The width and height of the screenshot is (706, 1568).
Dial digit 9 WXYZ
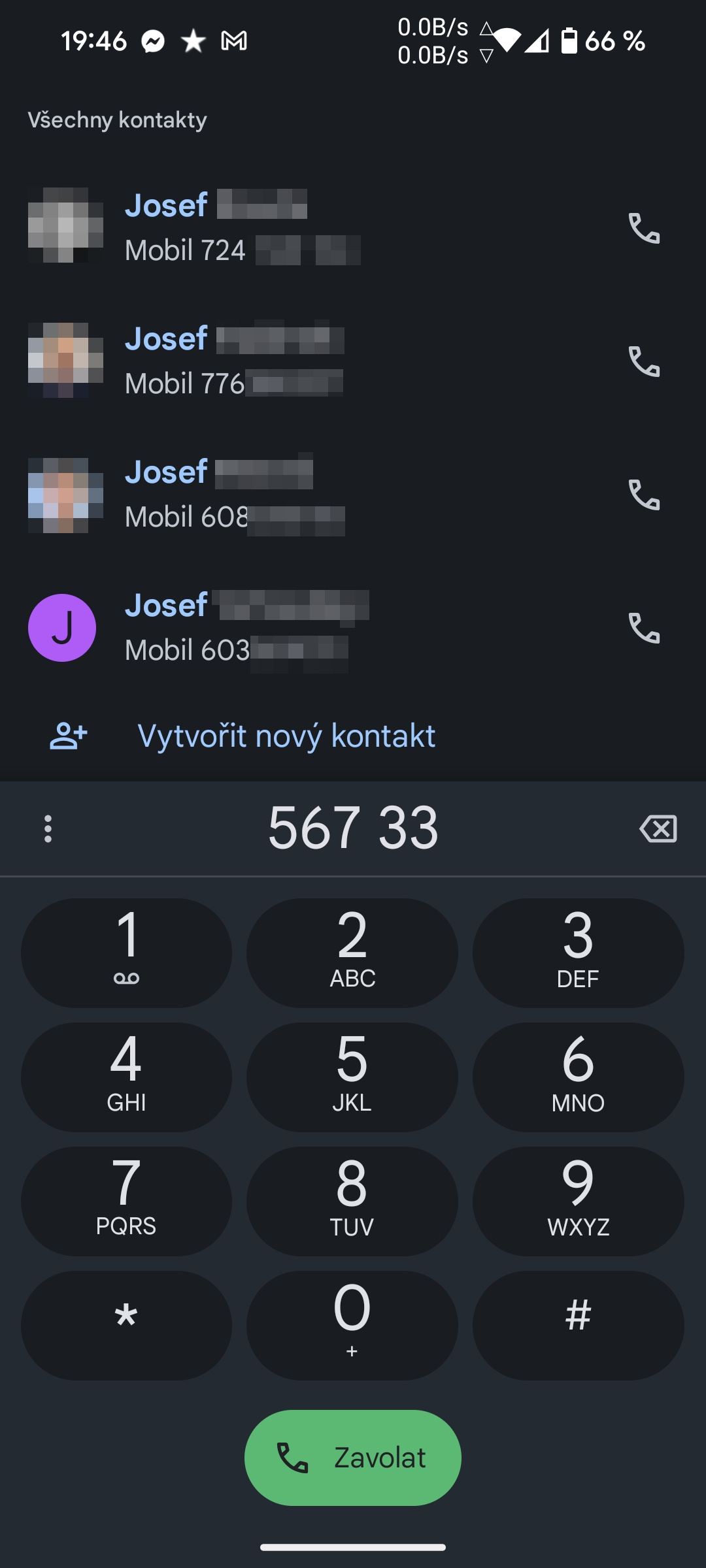(x=579, y=1201)
